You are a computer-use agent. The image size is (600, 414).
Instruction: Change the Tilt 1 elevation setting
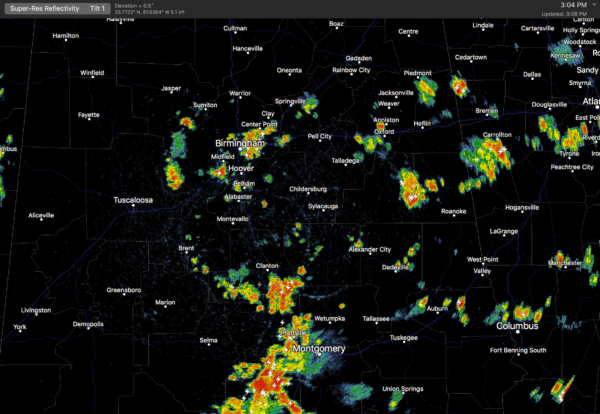click(99, 7)
